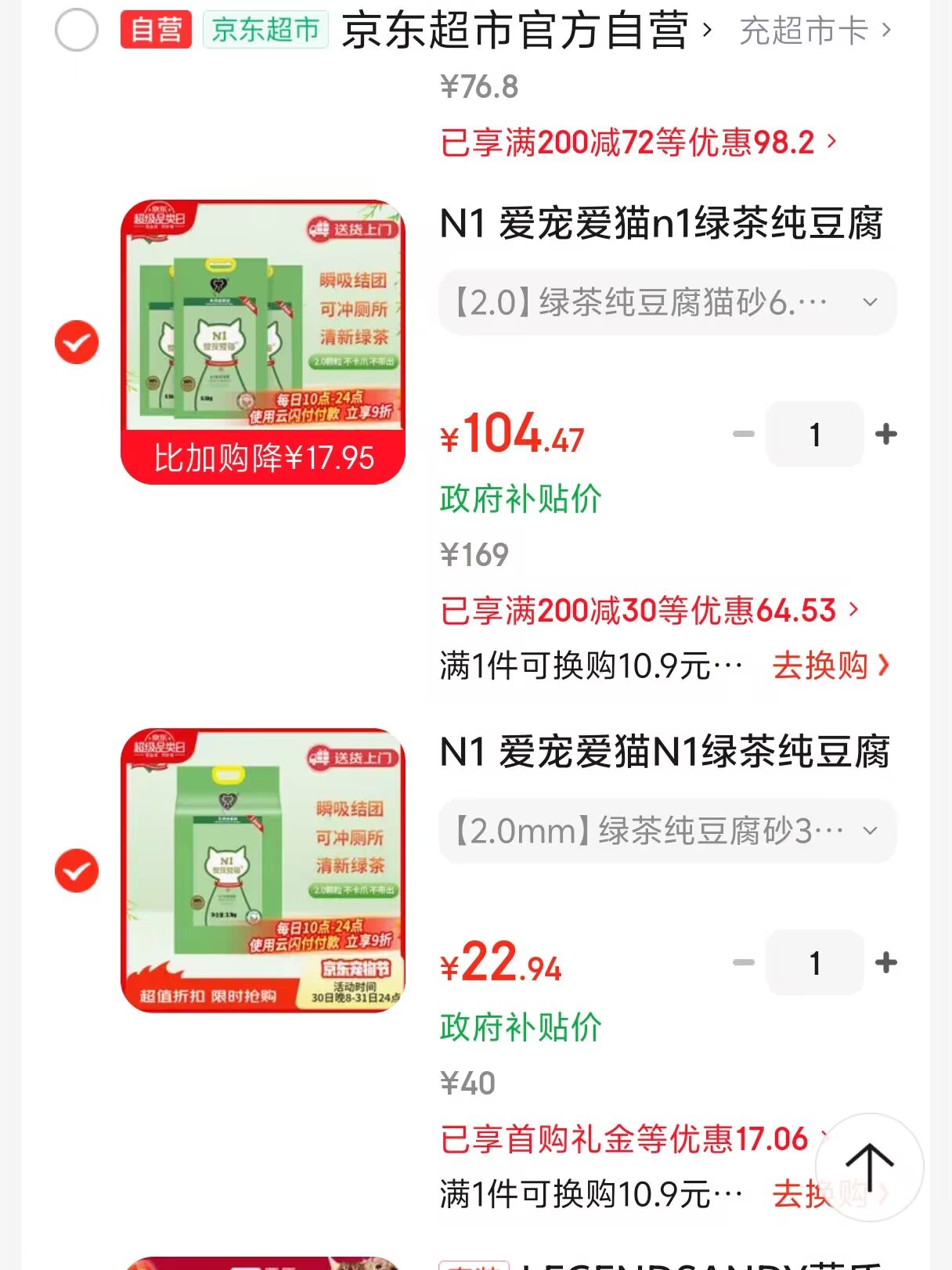952x1270 pixels.
Task: Increase quantity of the ¥104.47 item
Action: (886, 434)
